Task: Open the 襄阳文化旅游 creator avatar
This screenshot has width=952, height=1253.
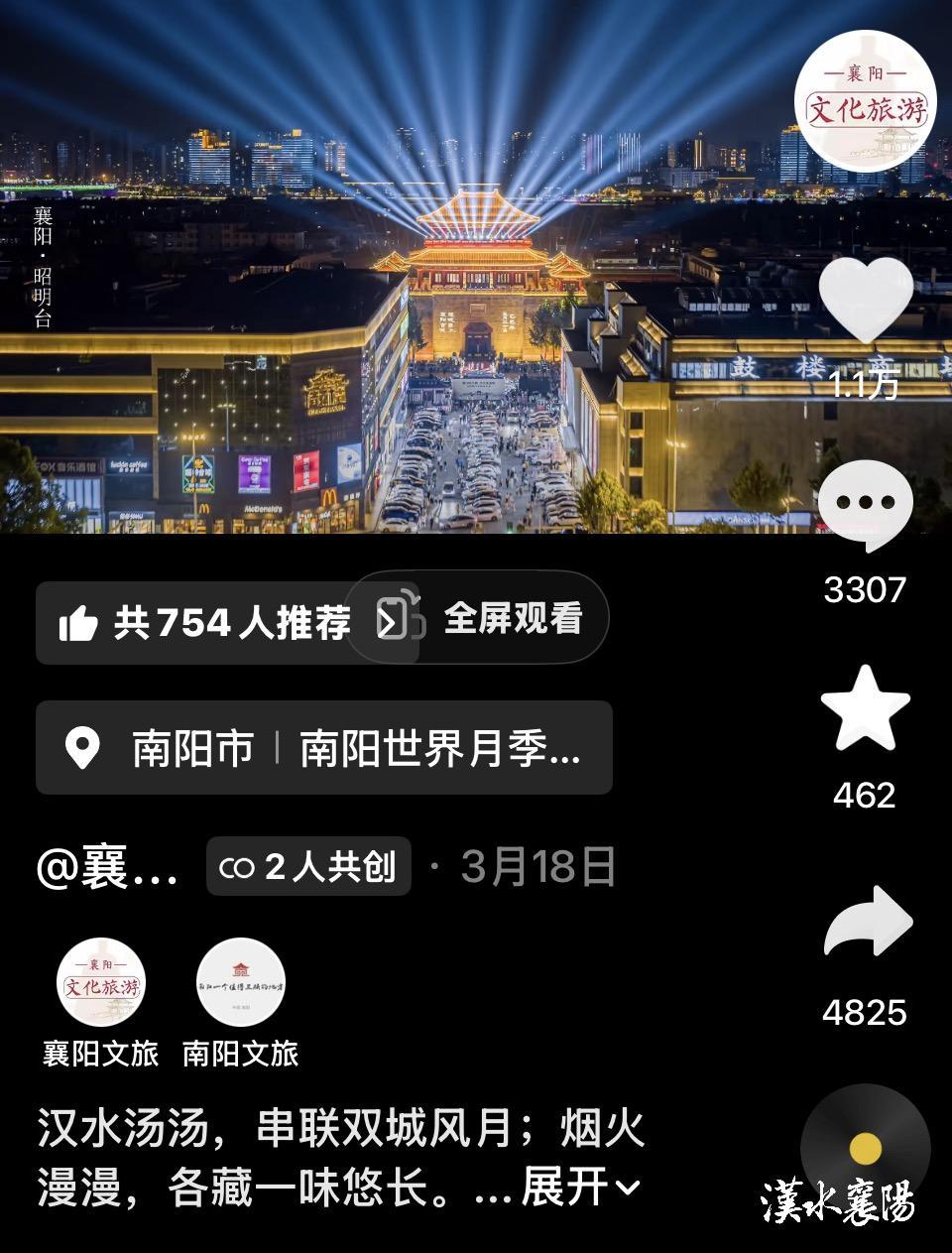Action: coord(865,101)
